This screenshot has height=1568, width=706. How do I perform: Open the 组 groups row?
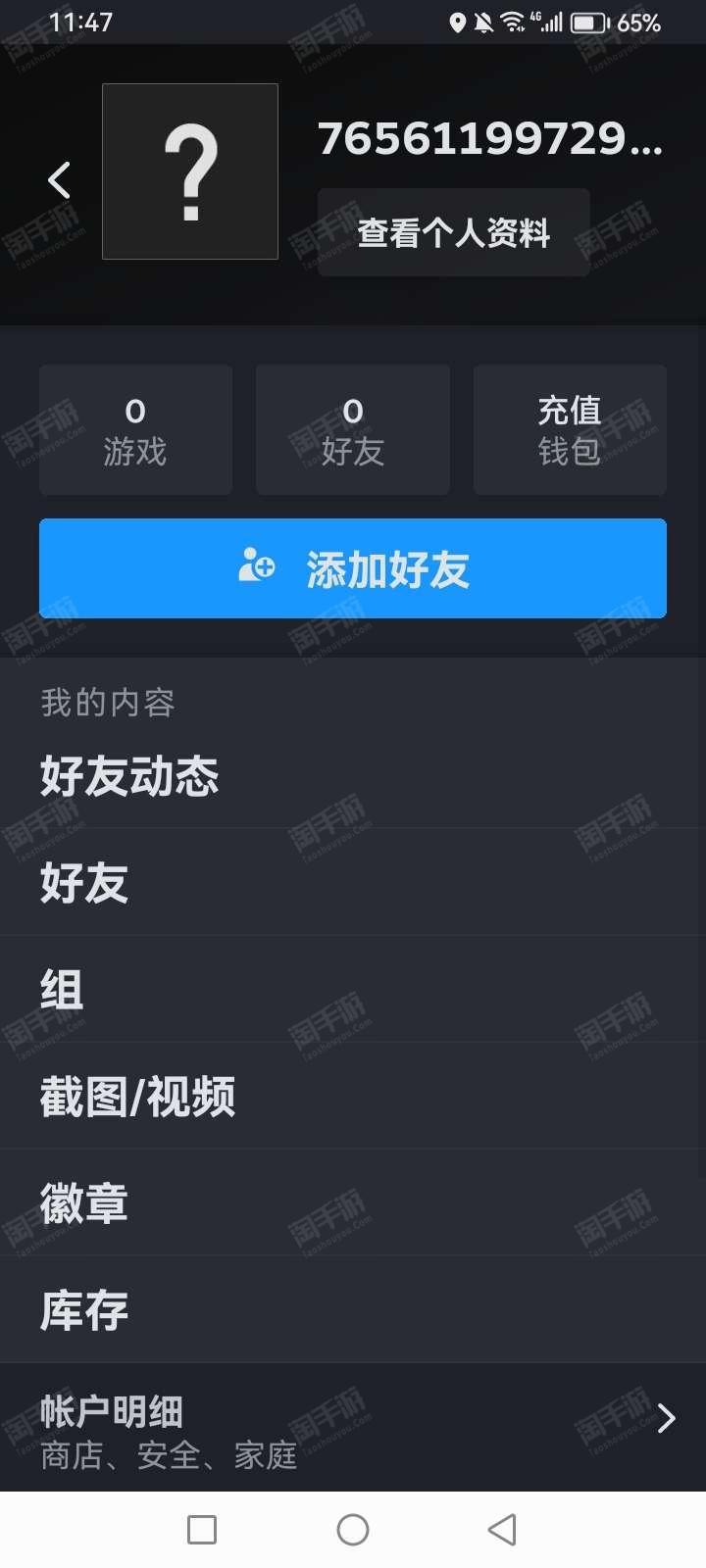353,989
